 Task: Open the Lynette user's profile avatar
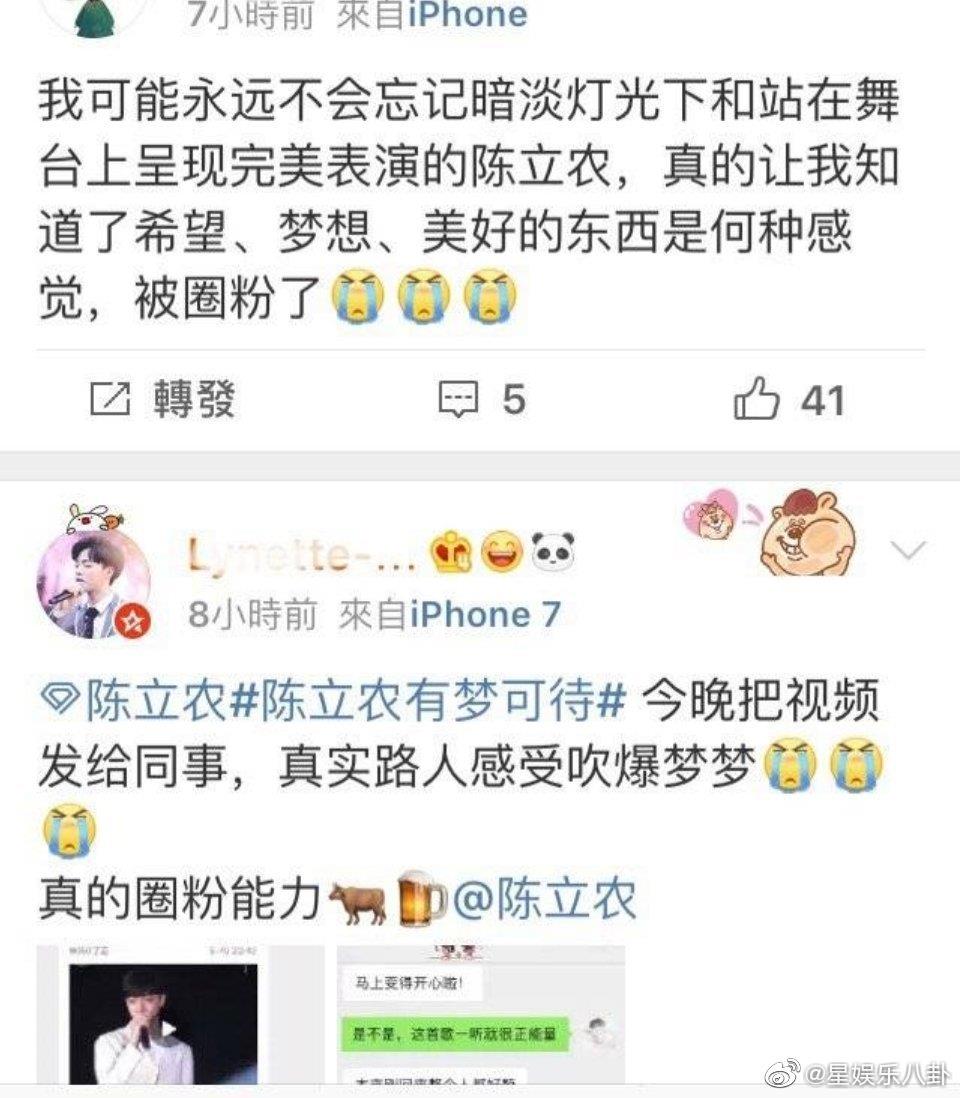pyautogui.click(x=93, y=582)
